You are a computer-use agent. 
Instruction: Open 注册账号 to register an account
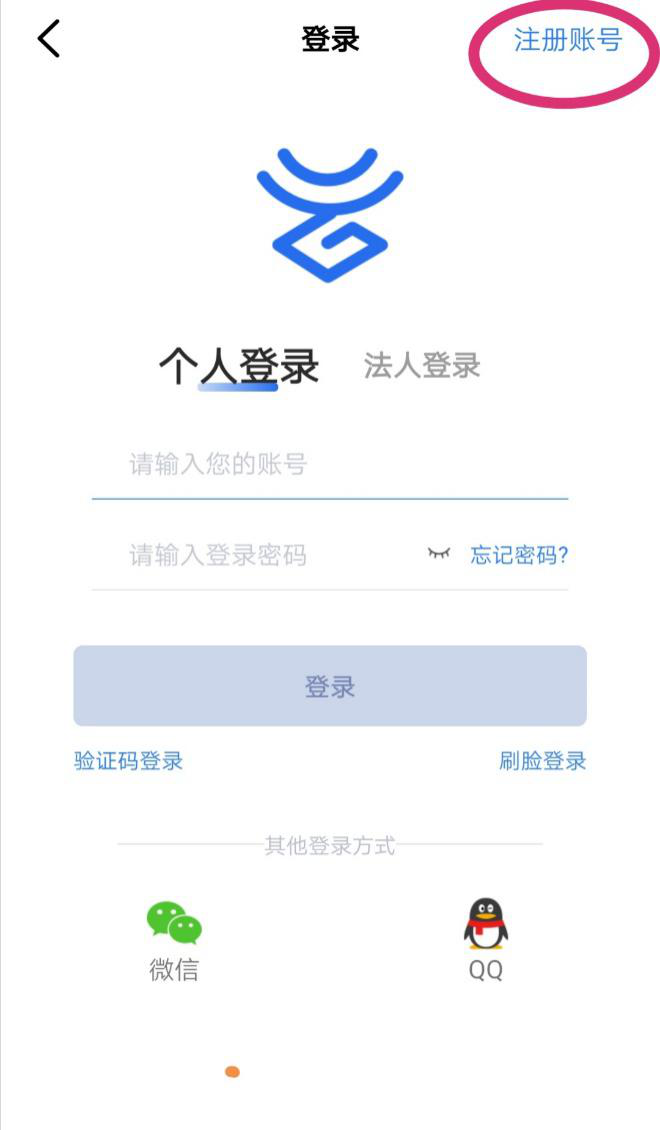tap(567, 40)
